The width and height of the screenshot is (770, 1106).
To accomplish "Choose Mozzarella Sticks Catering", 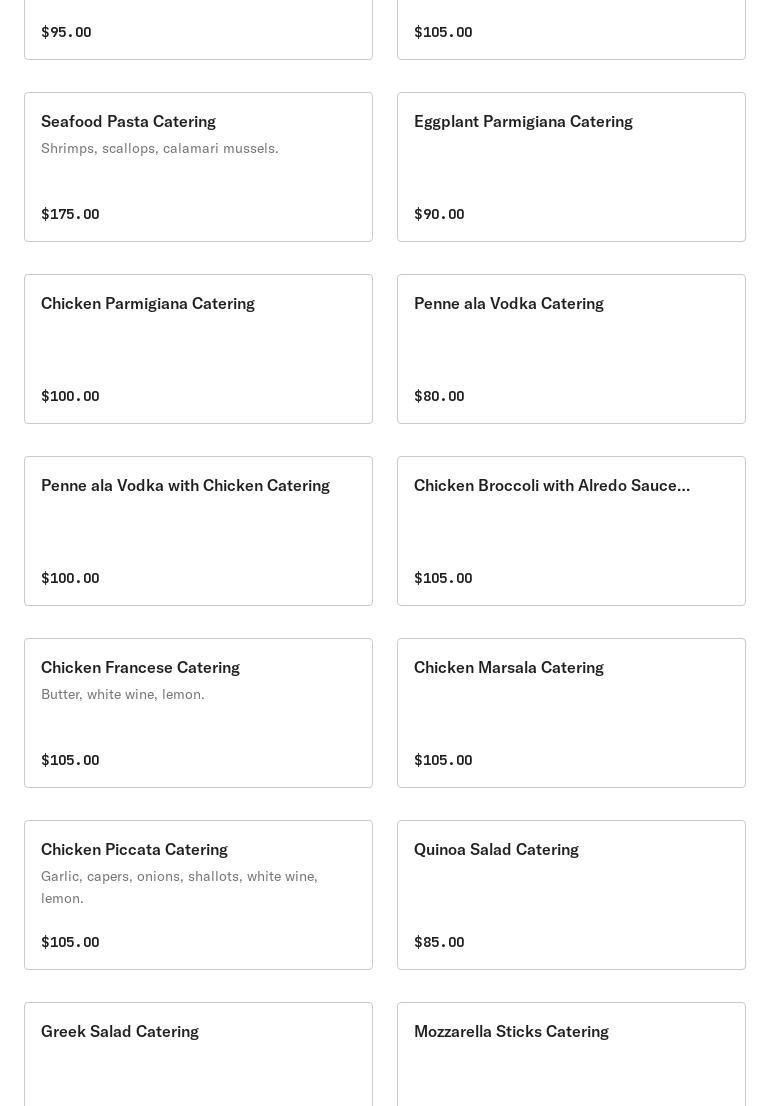I will click(571, 1055).
